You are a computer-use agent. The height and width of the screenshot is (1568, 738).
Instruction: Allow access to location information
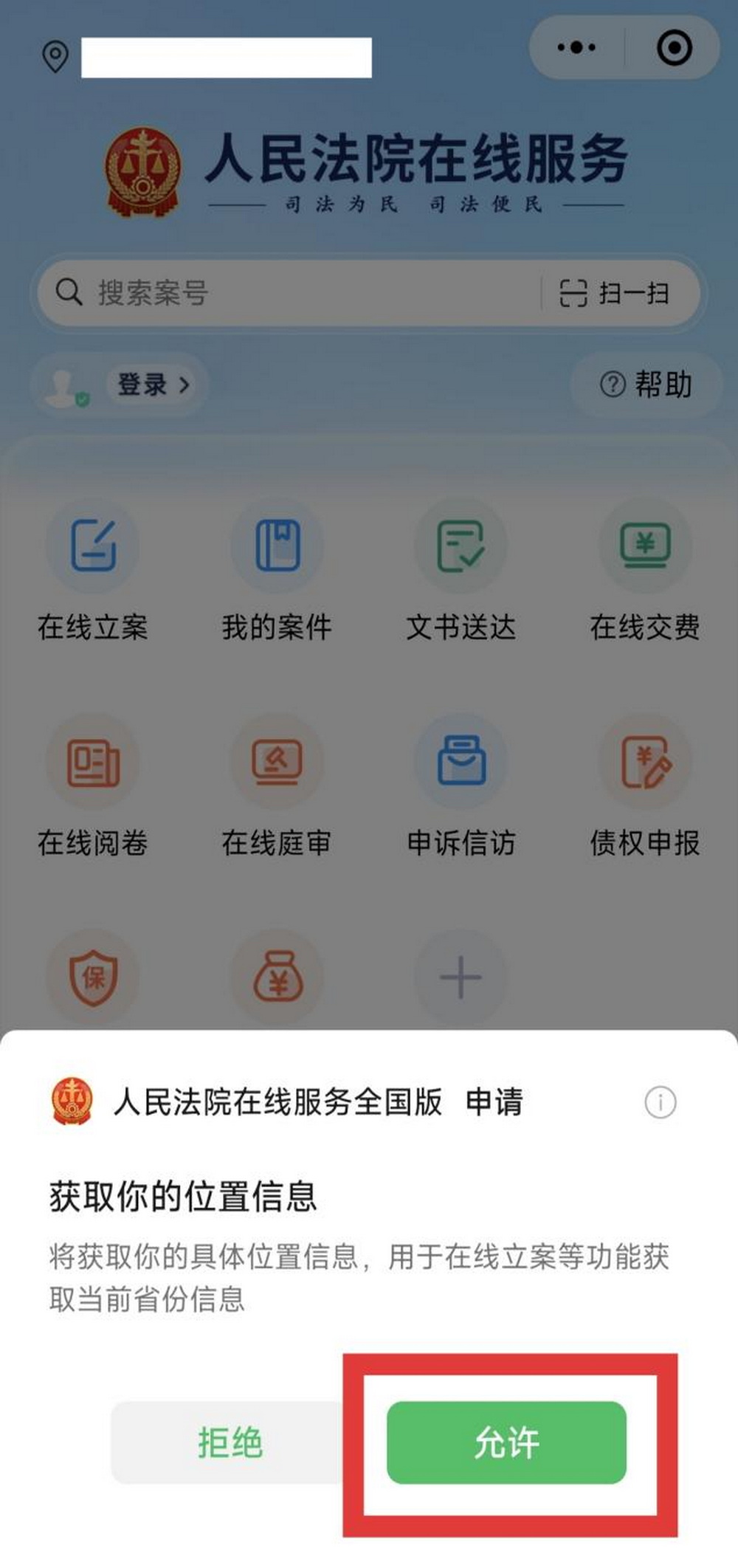pyautogui.click(x=506, y=1442)
